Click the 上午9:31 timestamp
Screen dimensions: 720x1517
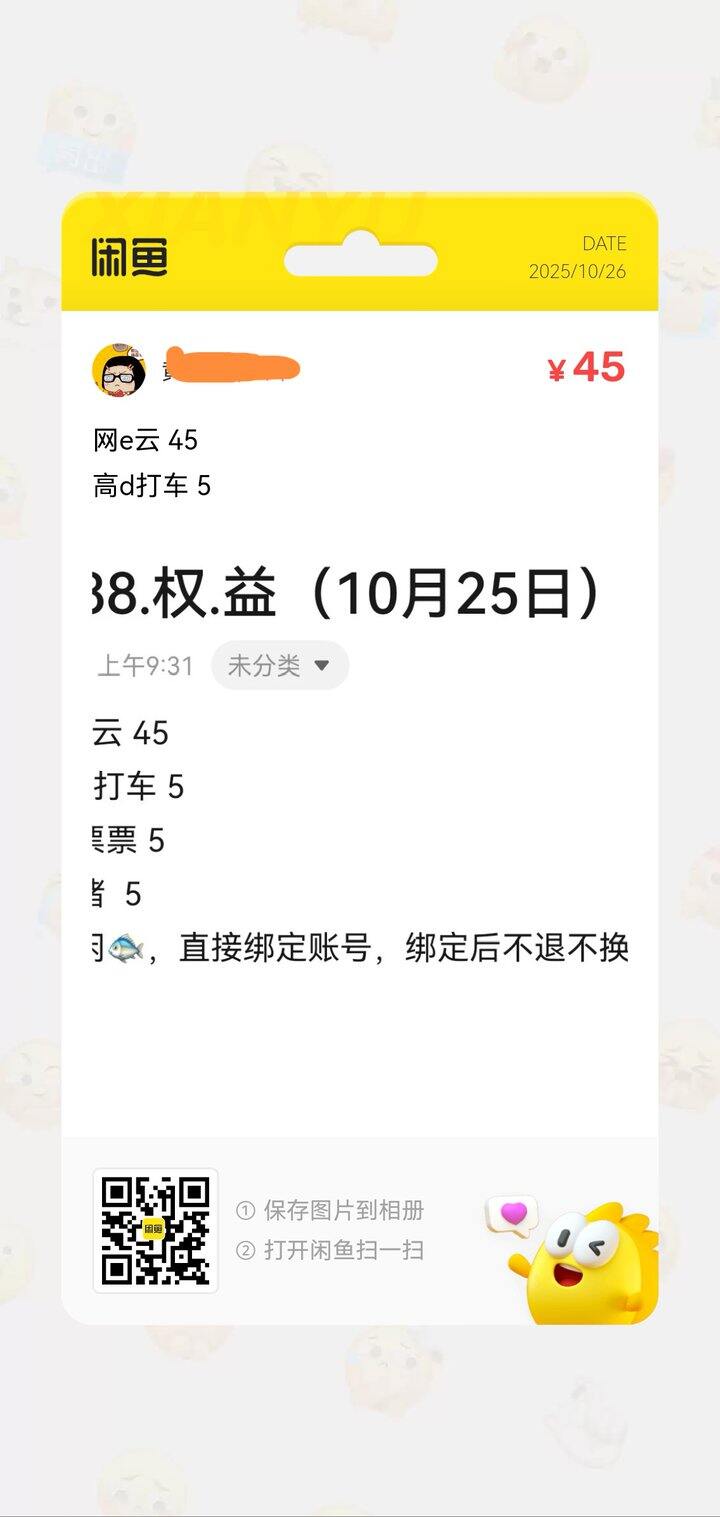(146, 665)
